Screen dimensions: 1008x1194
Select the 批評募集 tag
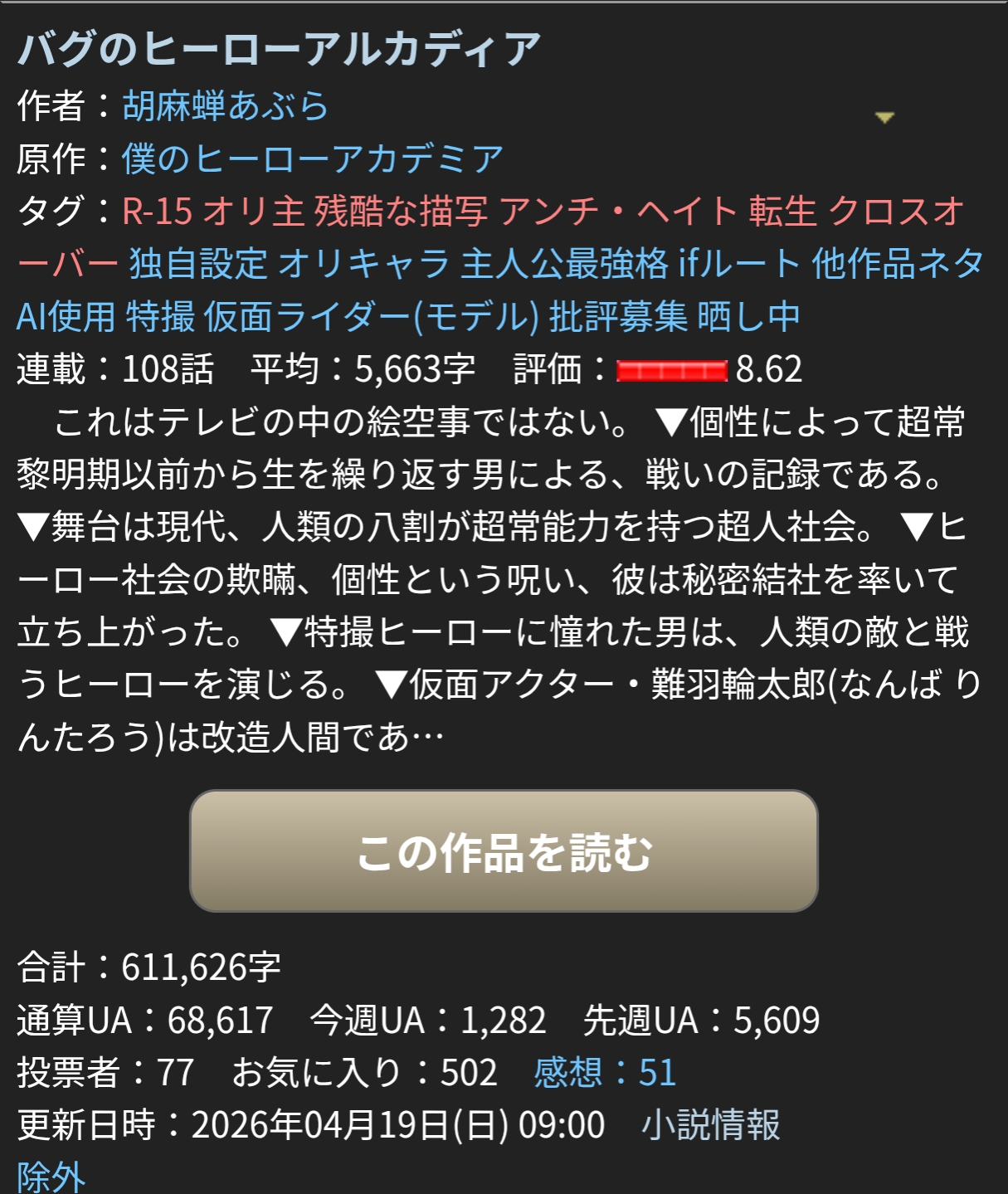(618, 317)
